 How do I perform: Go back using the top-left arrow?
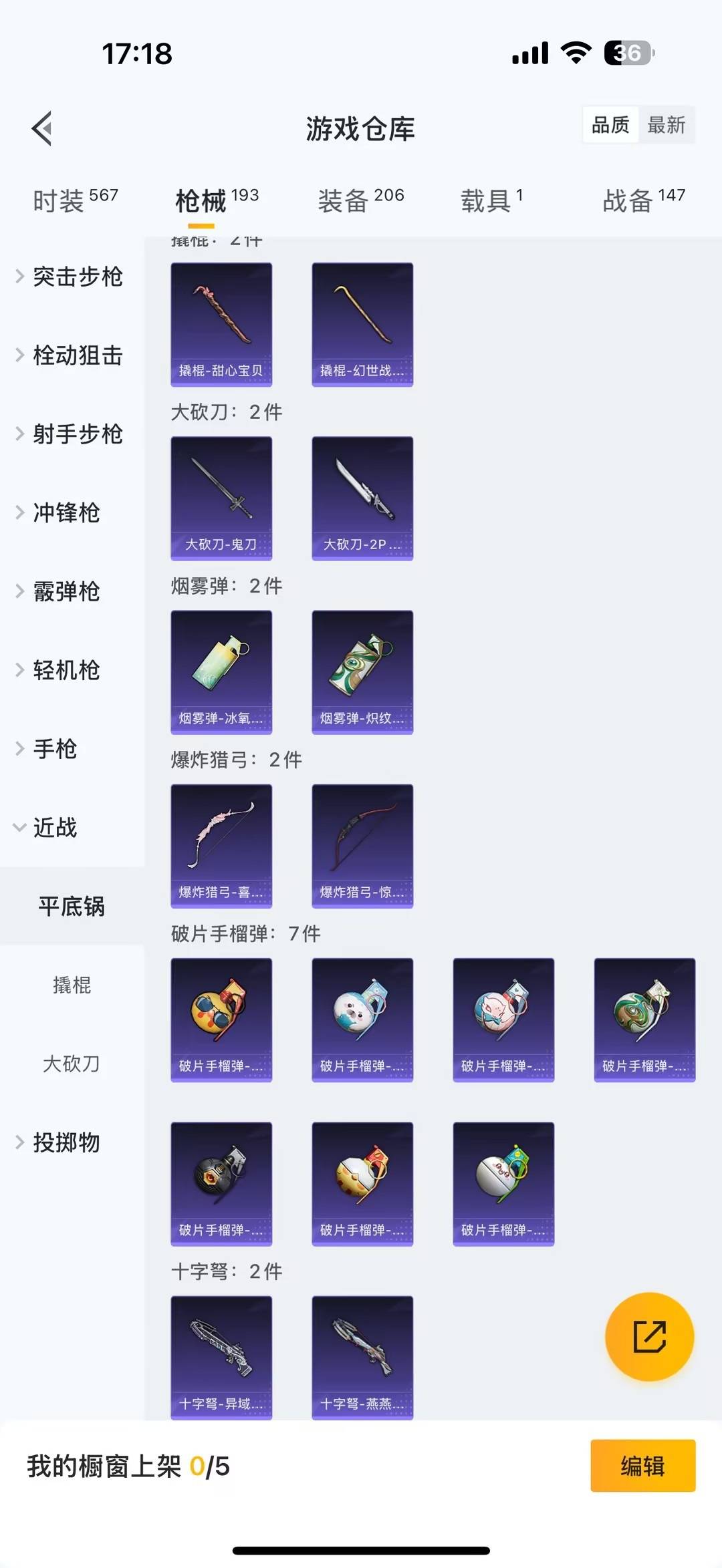(42, 128)
